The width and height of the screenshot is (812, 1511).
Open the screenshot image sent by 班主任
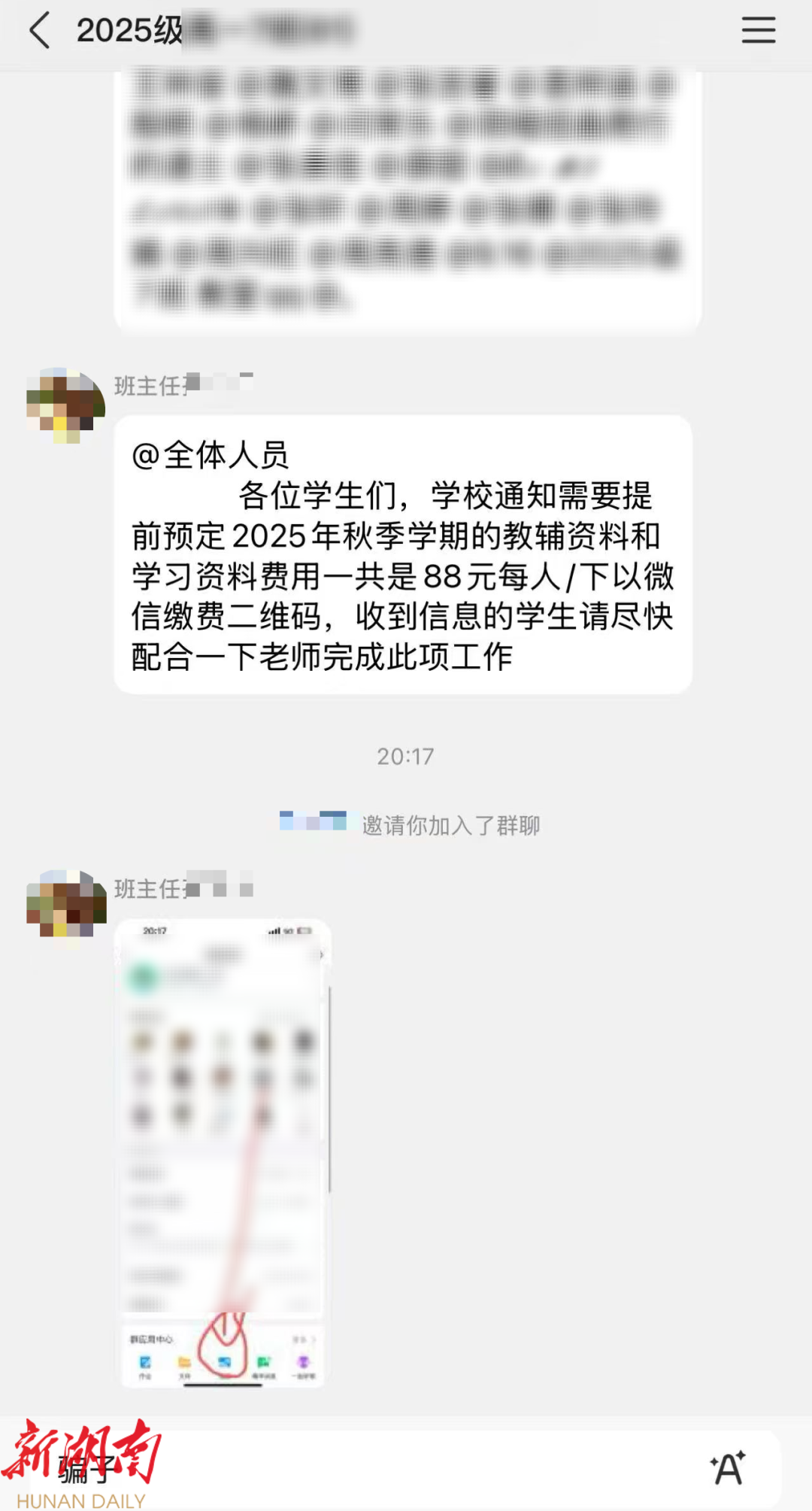click(x=223, y=1152)
